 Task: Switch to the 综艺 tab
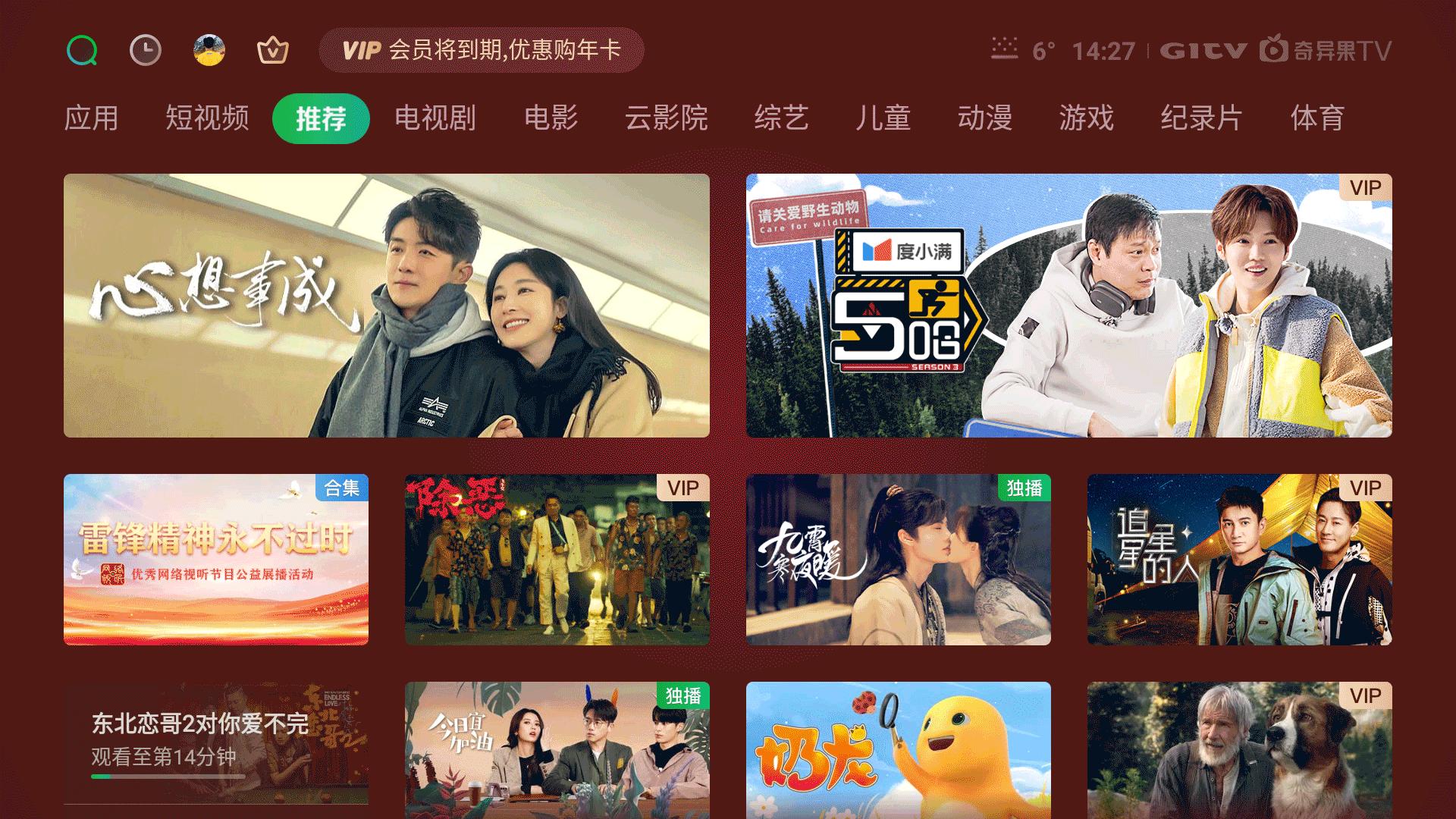[782, 118]
